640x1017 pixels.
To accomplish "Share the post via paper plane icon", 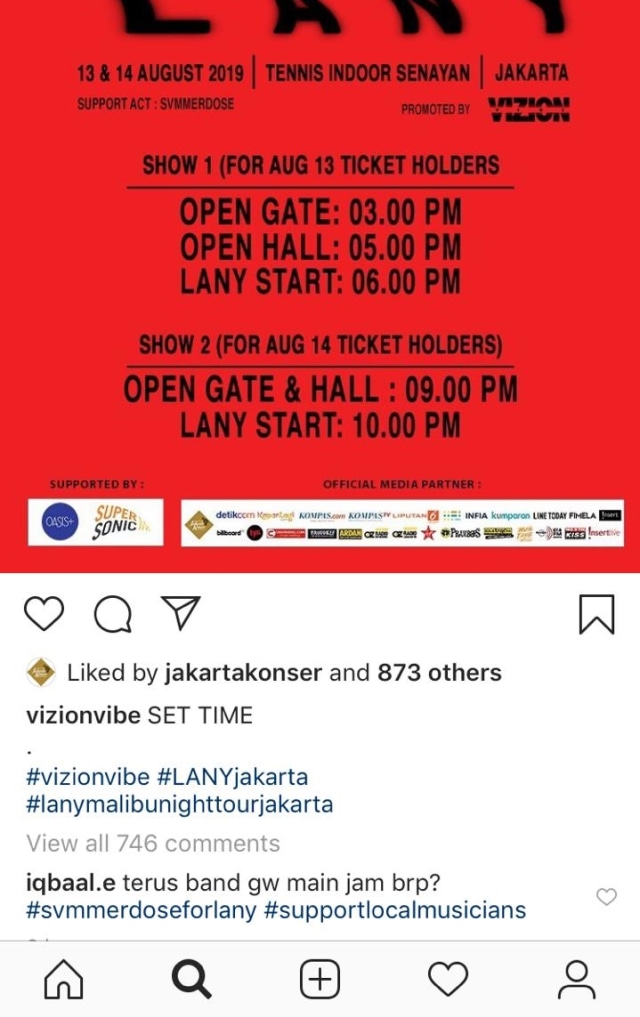I will pos(181,612).
